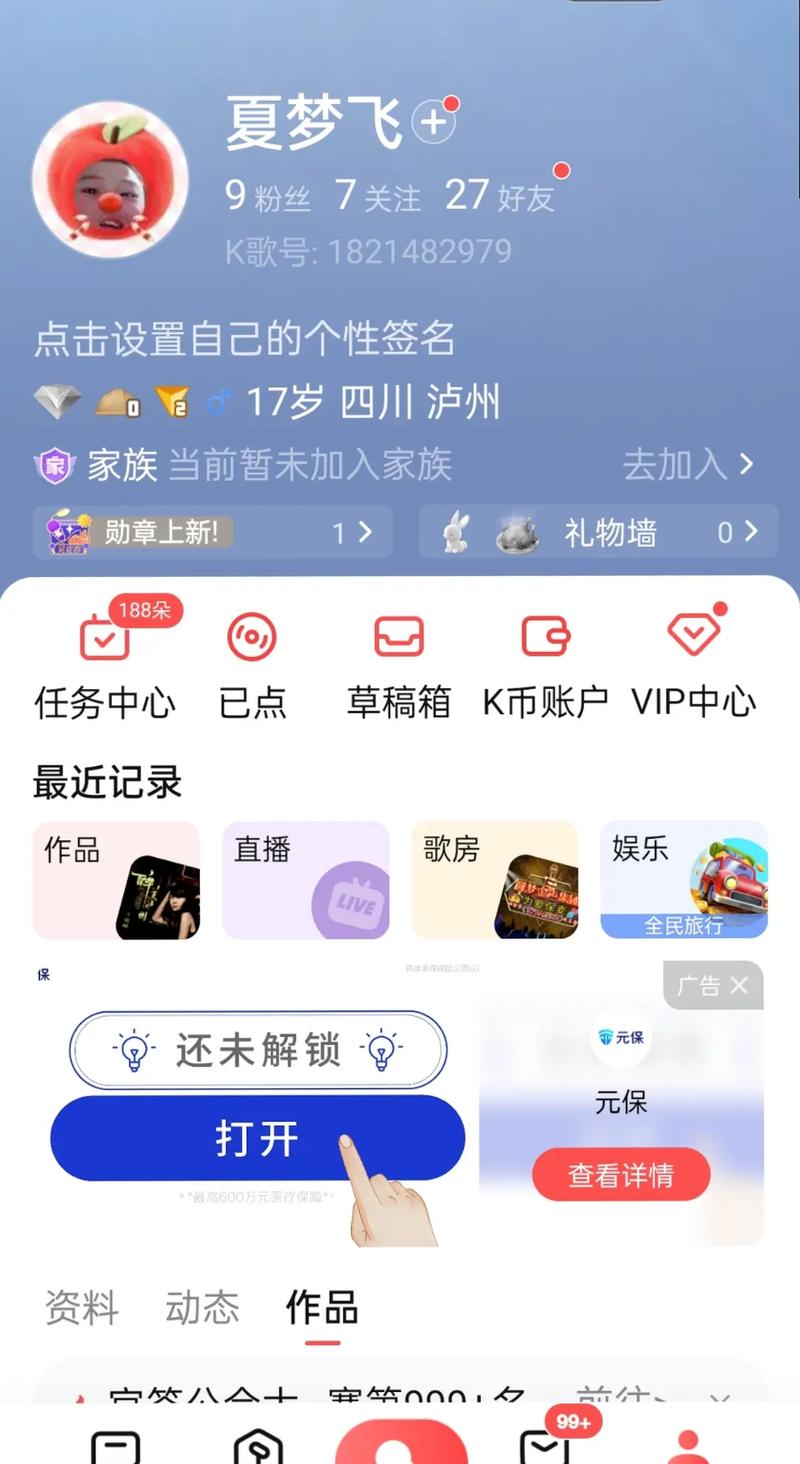Screen dimensions: 800x1464
Task: Open the recent 歌房 room card
Action: (x=495, y=880)
